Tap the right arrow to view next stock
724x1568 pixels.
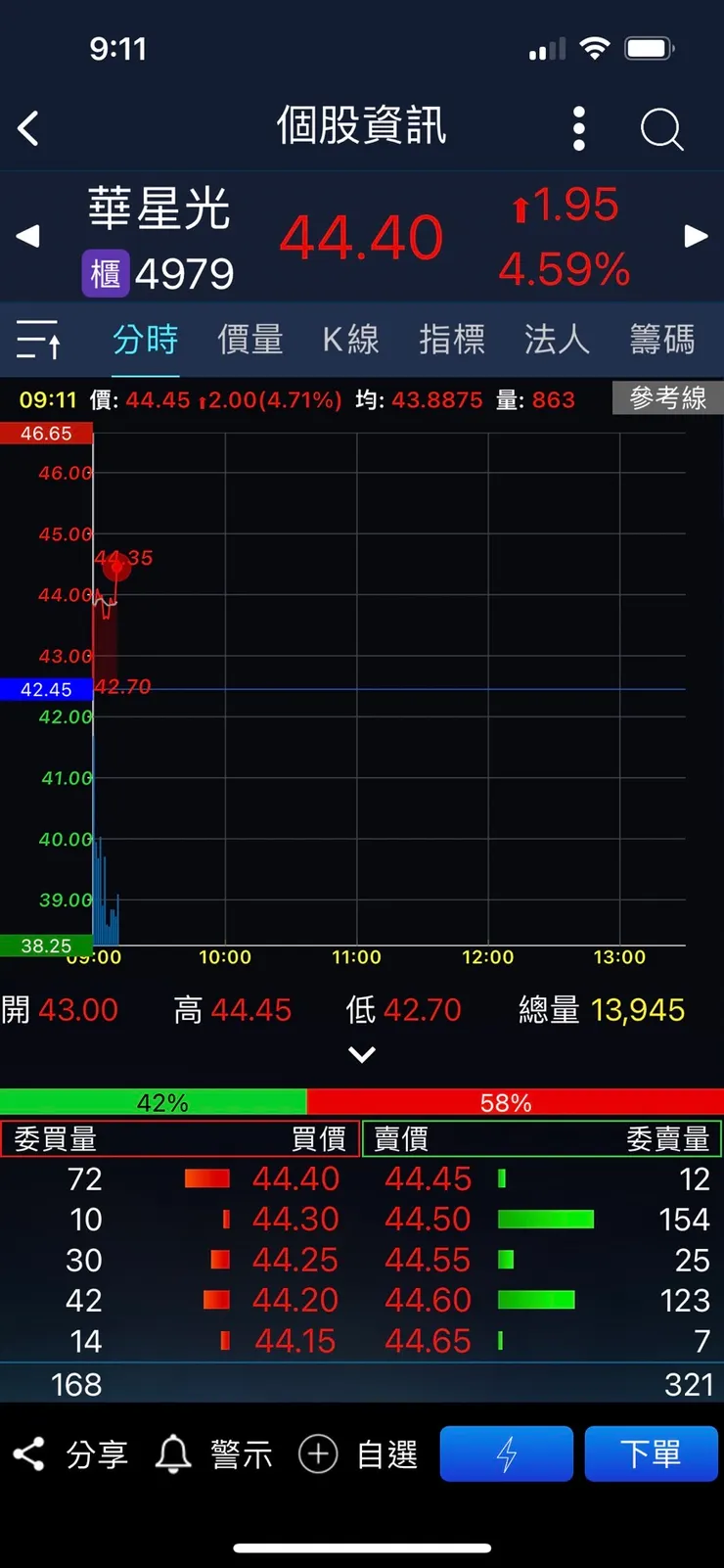point(696,236)
